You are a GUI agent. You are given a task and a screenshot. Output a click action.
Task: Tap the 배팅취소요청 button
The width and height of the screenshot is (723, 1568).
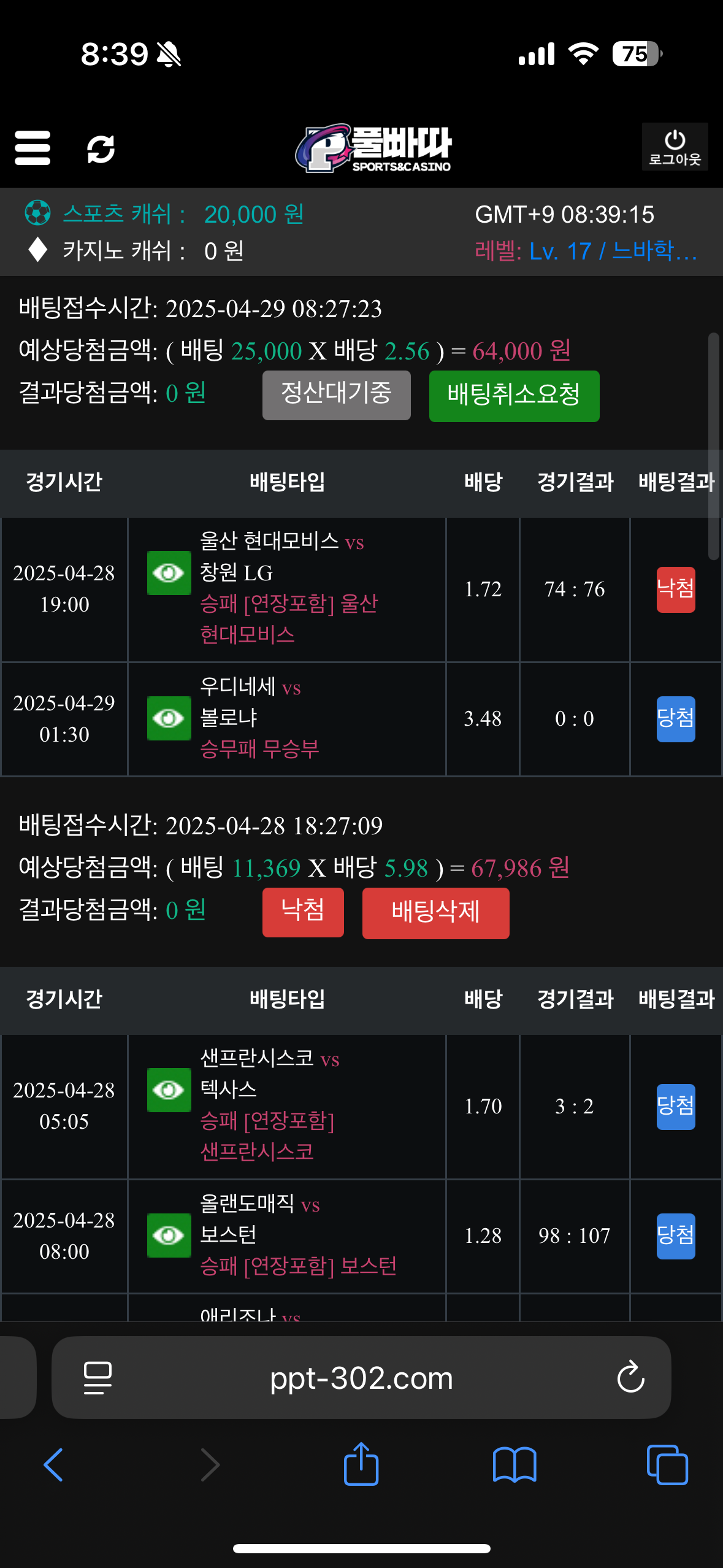514,396
